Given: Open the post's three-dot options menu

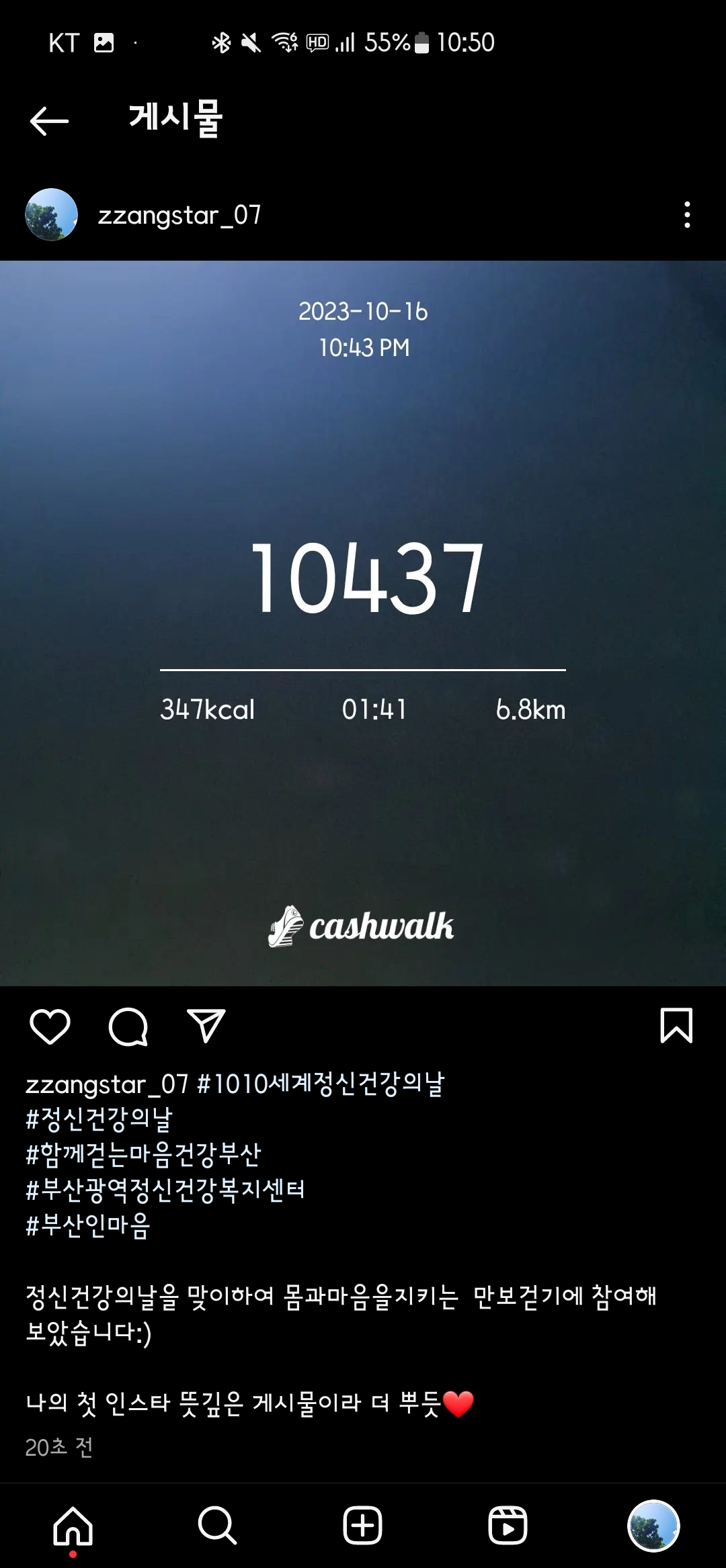Looking at the screenshot, I should point(686,215).
